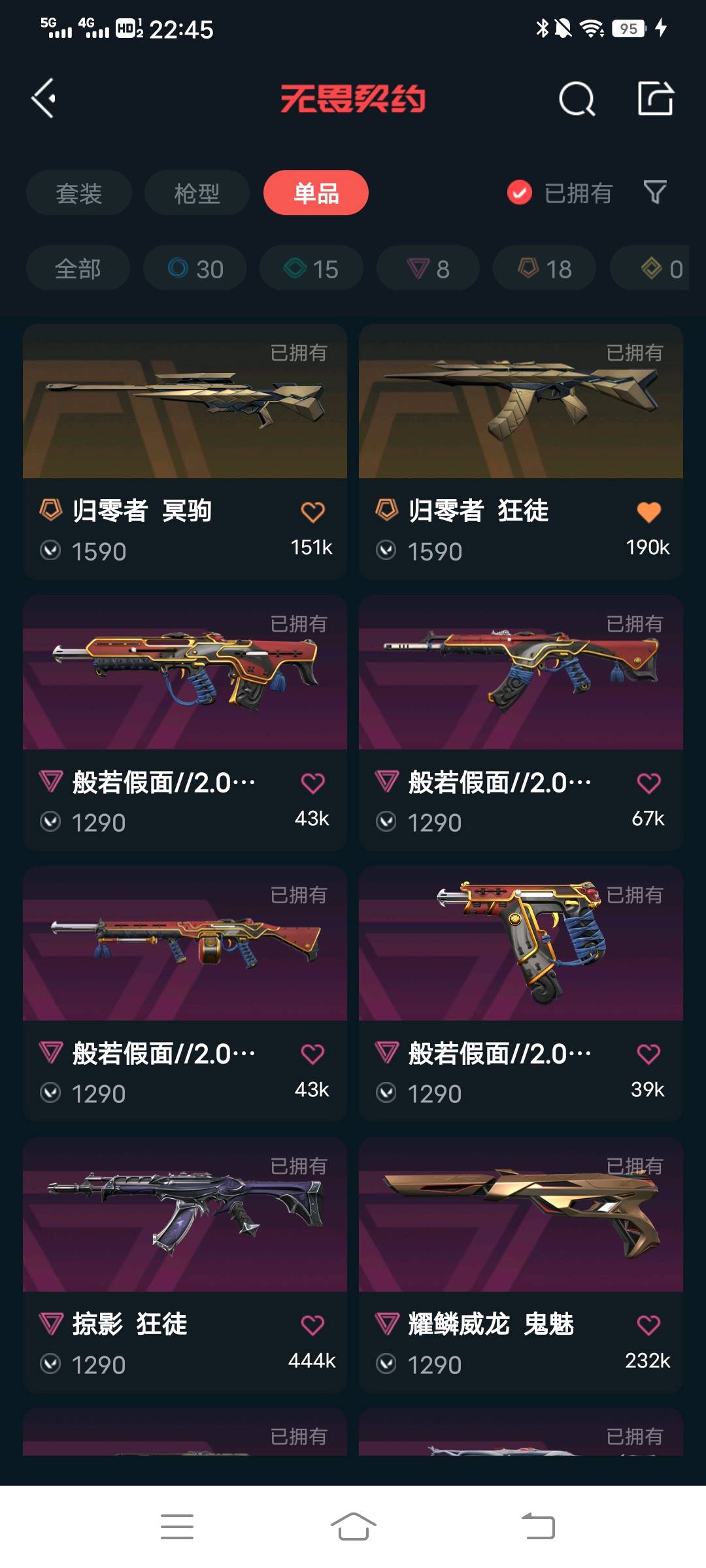The width and height of the screenshot is (706, 1568).
Task: Filter by the green tier chip showing 15
Action: click(311, 269)
